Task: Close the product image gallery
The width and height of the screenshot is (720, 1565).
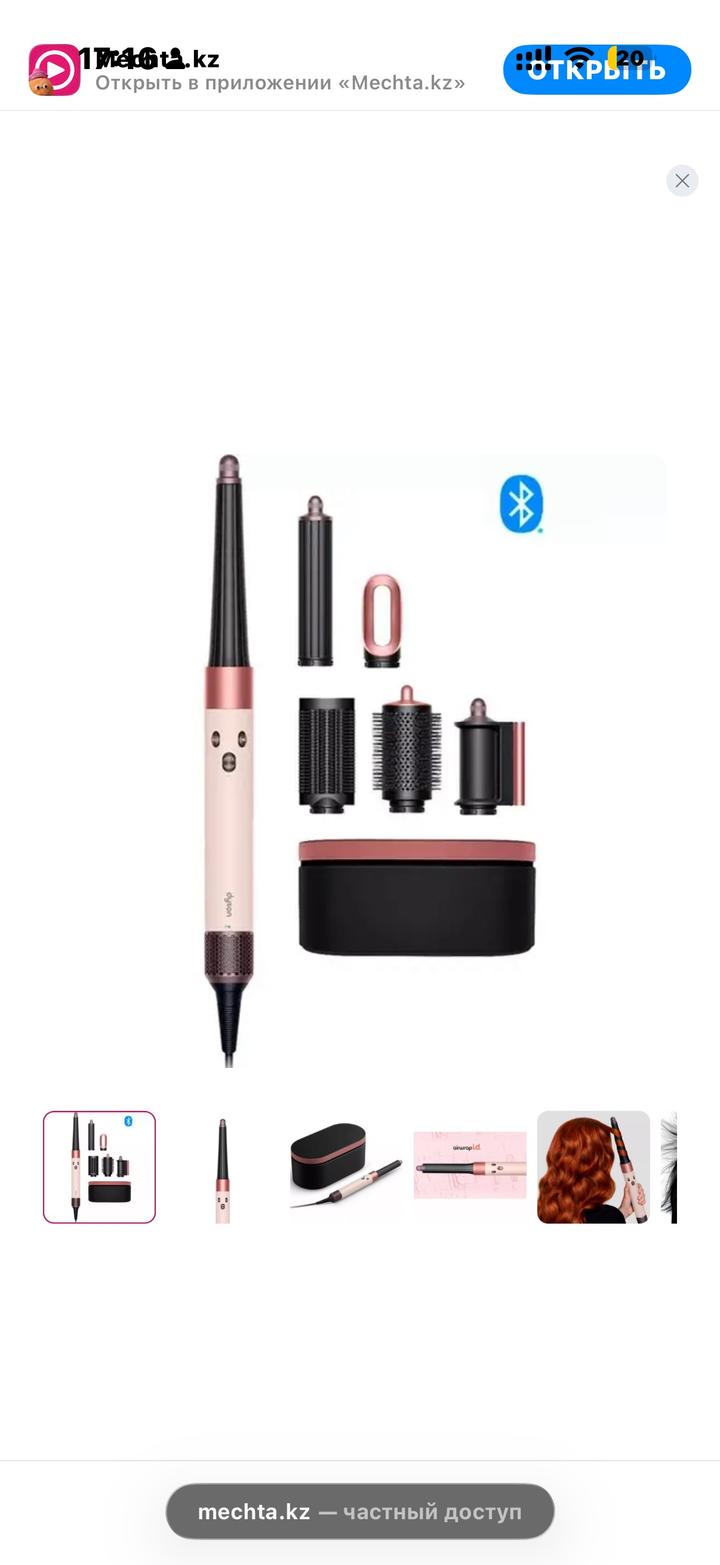Action: tap(682, 181)
